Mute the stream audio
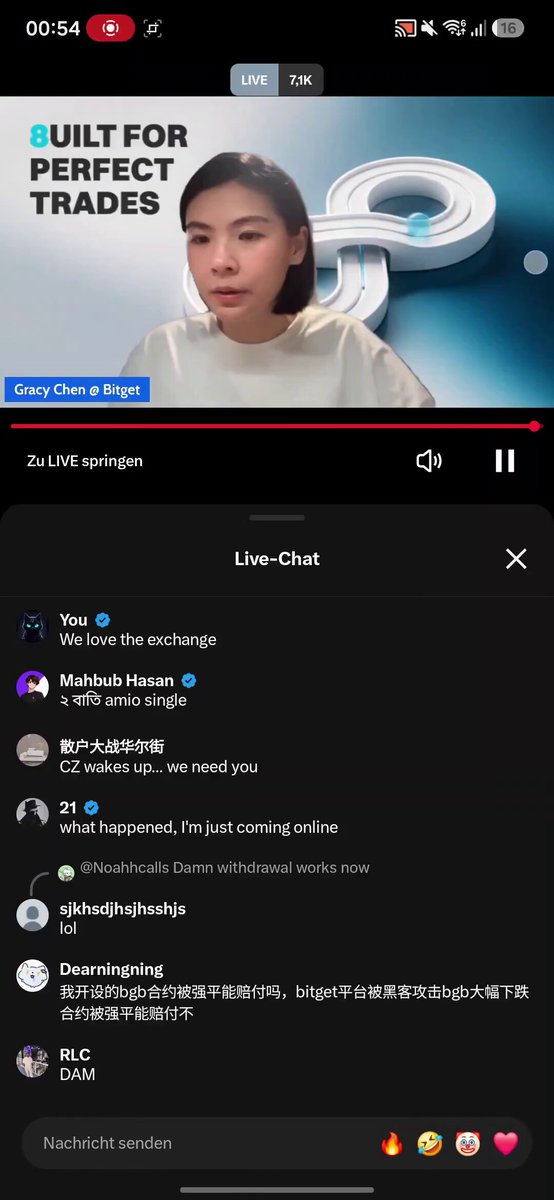554x1200 pixels. (x=429, y=460)
